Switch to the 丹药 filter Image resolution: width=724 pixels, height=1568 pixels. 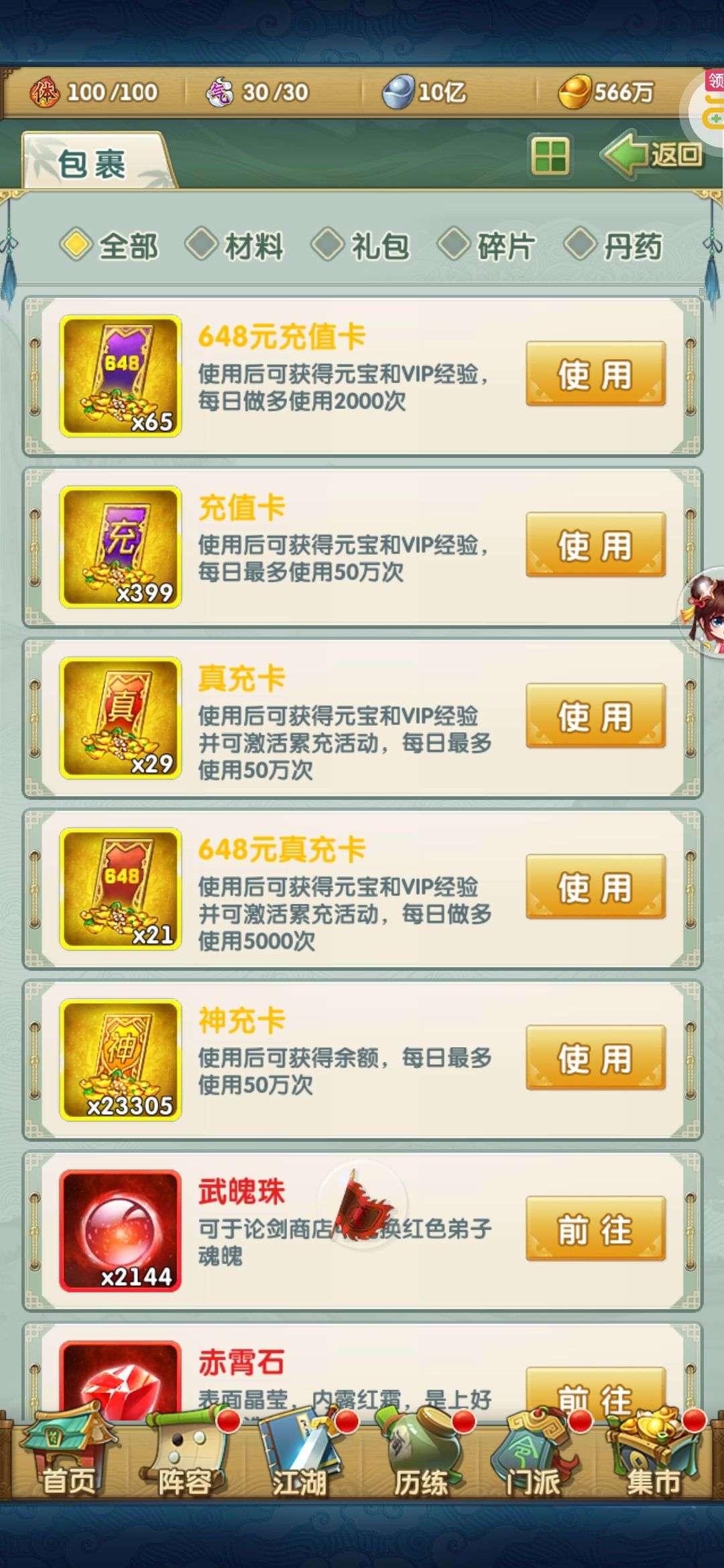click(x=613, y=246)
